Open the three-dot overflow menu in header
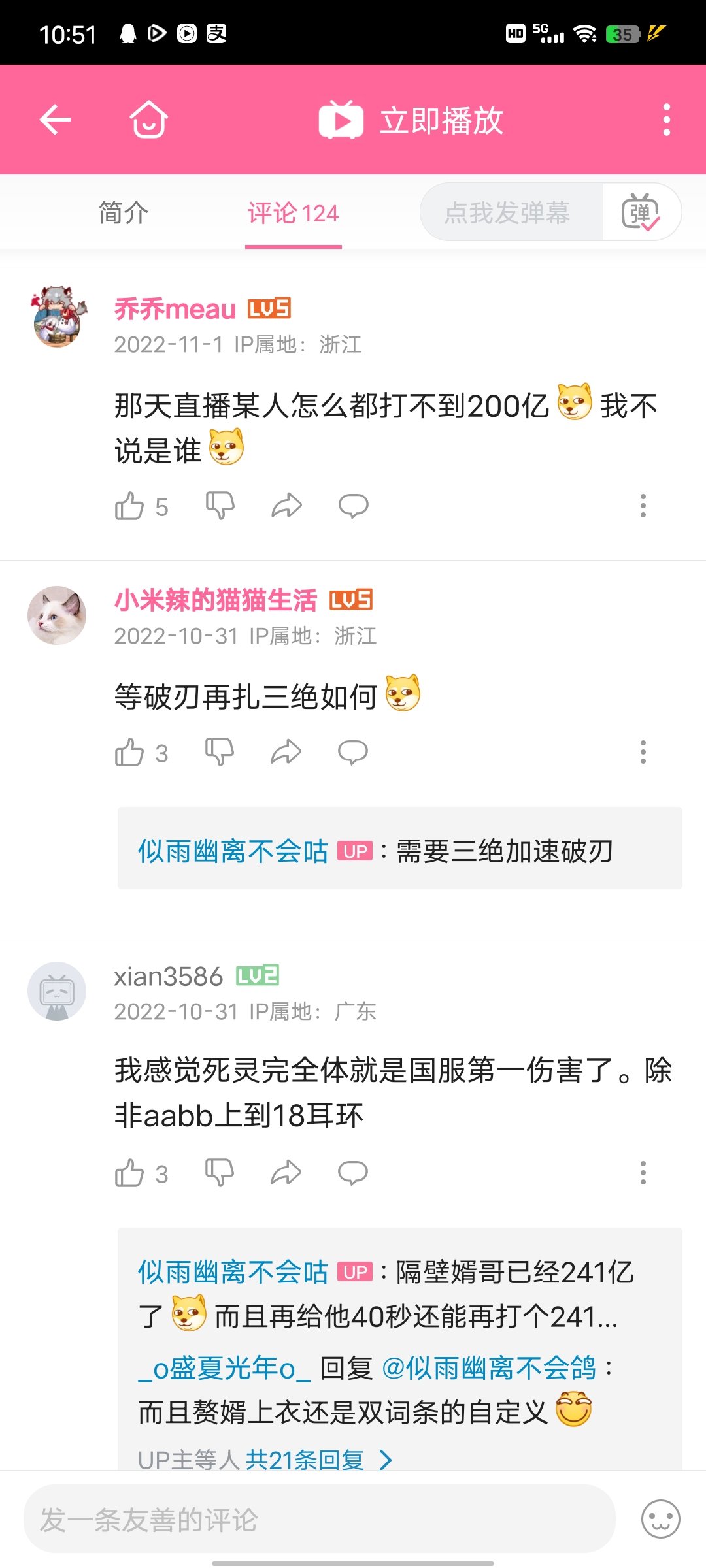This screenshot has height=1568, width=706. pos(666,120)
